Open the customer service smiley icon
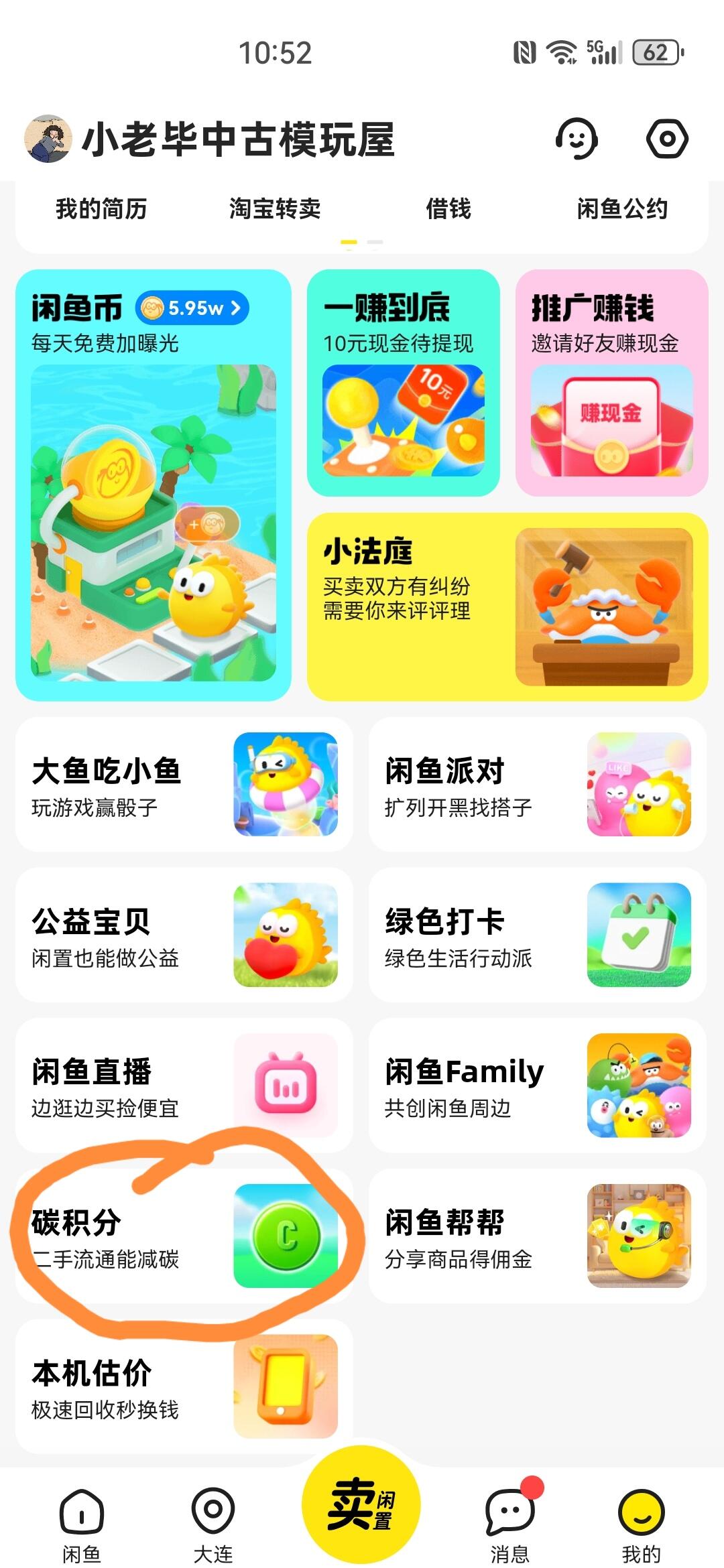Image resolution: width=724 pixels, height=1568 pixels. coord(576,139)
